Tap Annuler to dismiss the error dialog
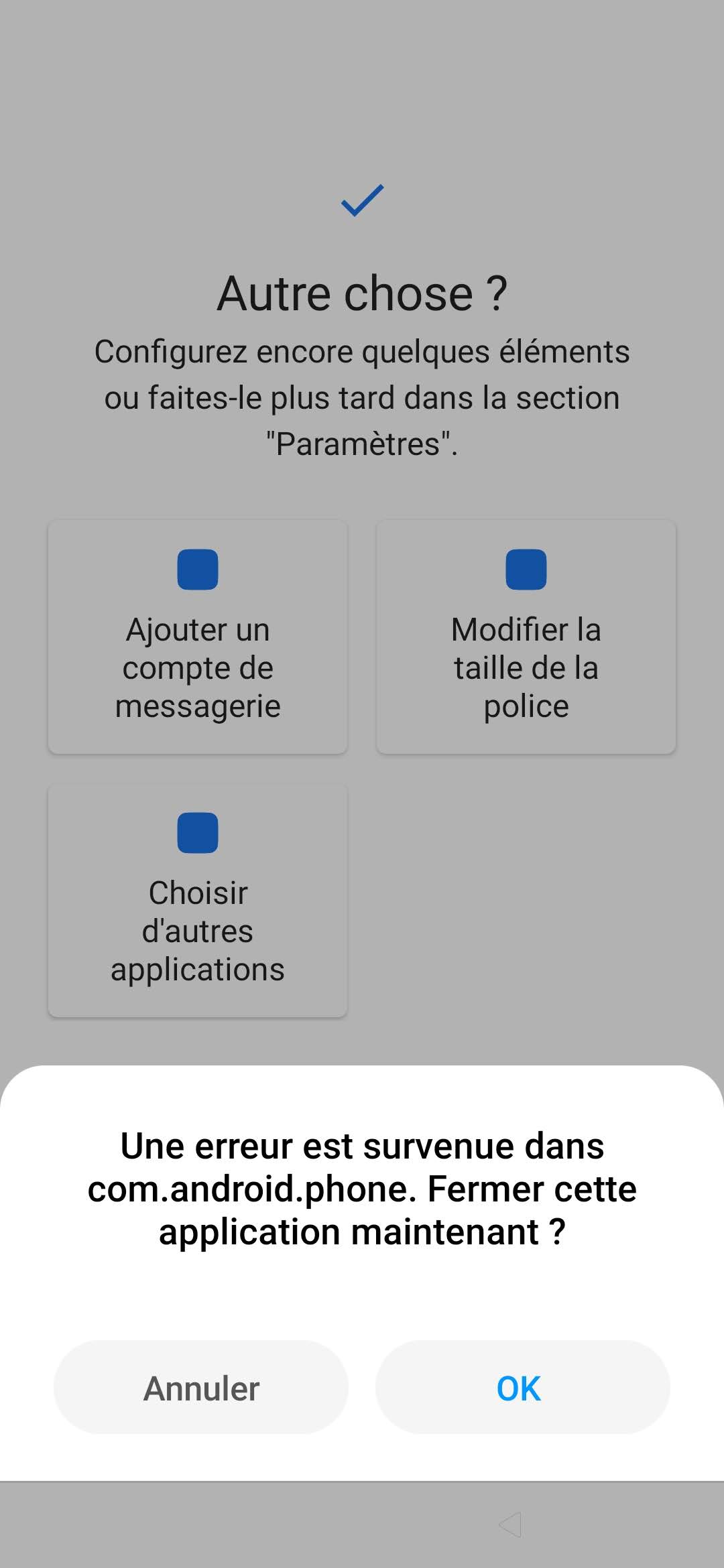724x1568 pixels. click(201, 1387)
